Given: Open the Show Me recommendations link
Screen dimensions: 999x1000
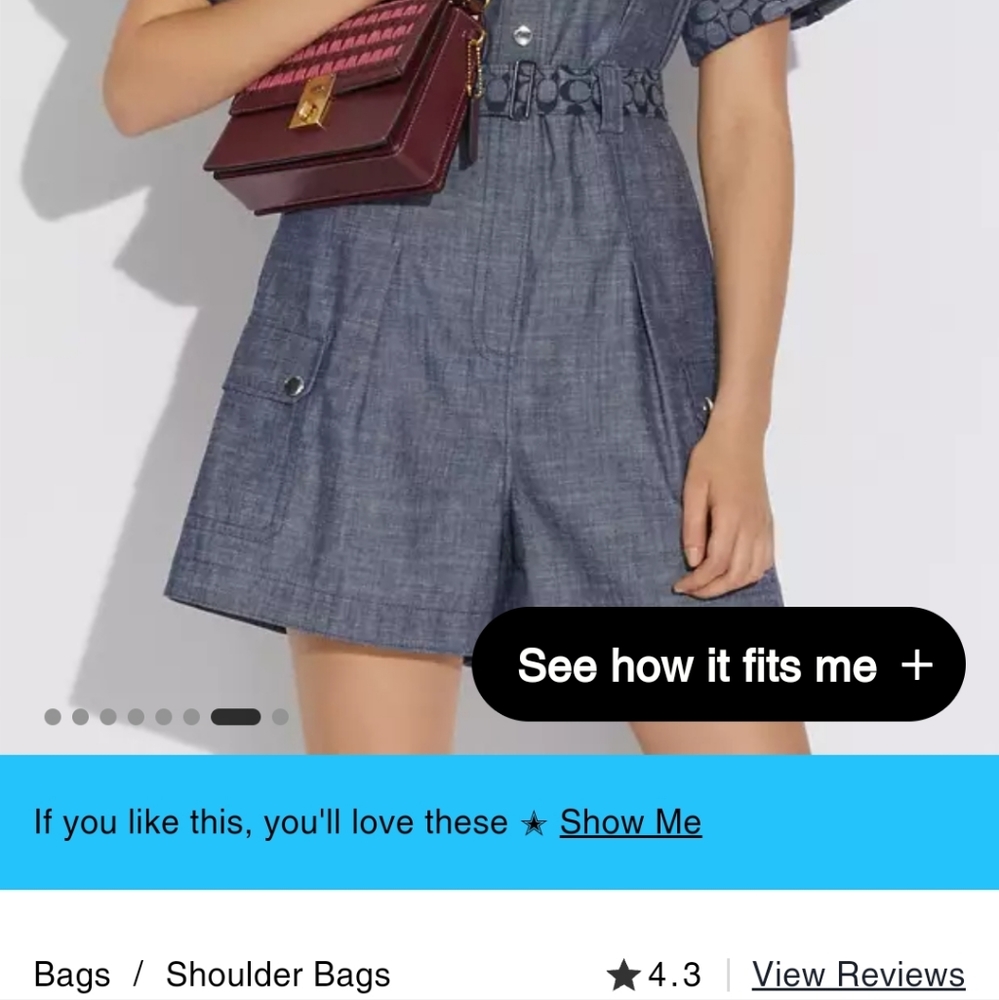Looking at the screenshot, I should pyautogui.click(x=630, y=822).
